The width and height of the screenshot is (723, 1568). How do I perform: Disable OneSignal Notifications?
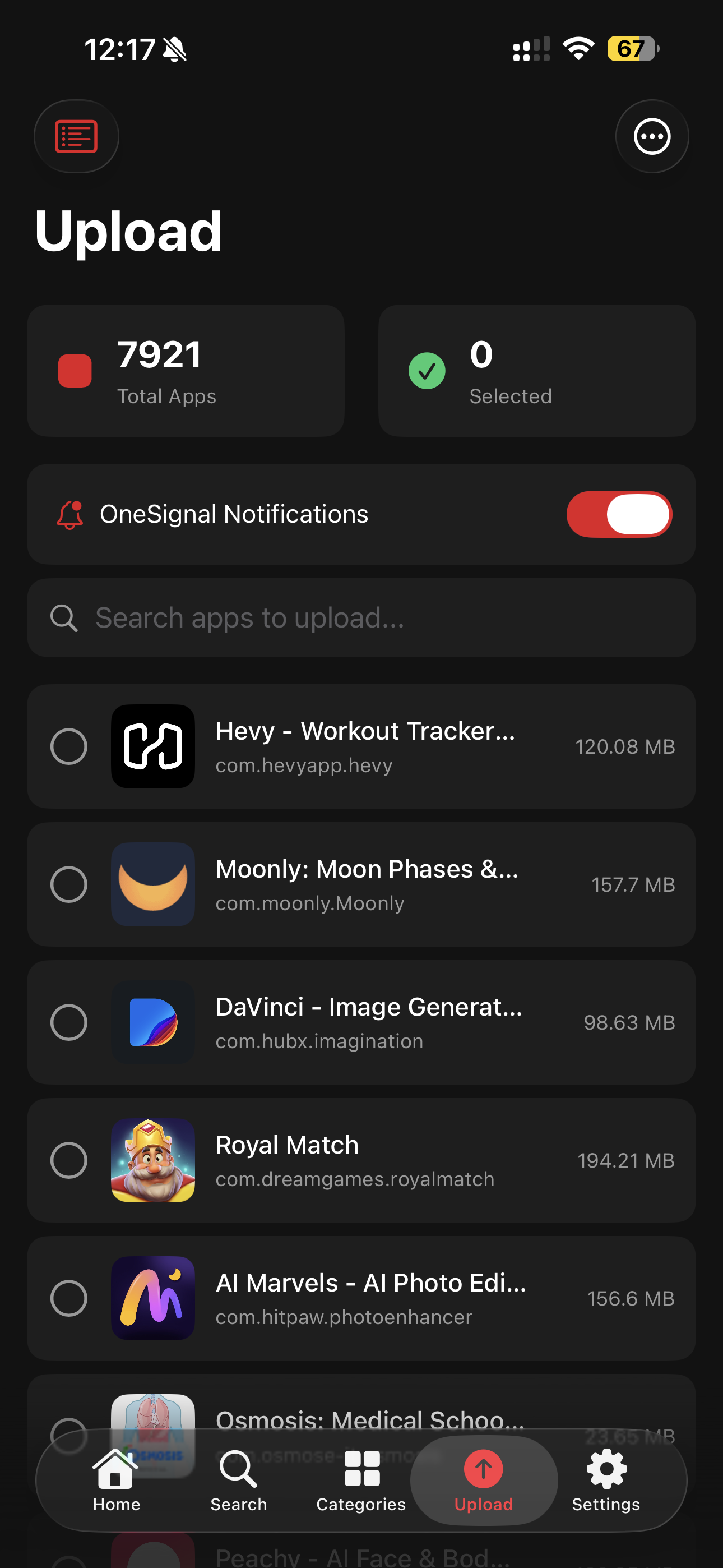pyautogui.click(x=618, y=514)
